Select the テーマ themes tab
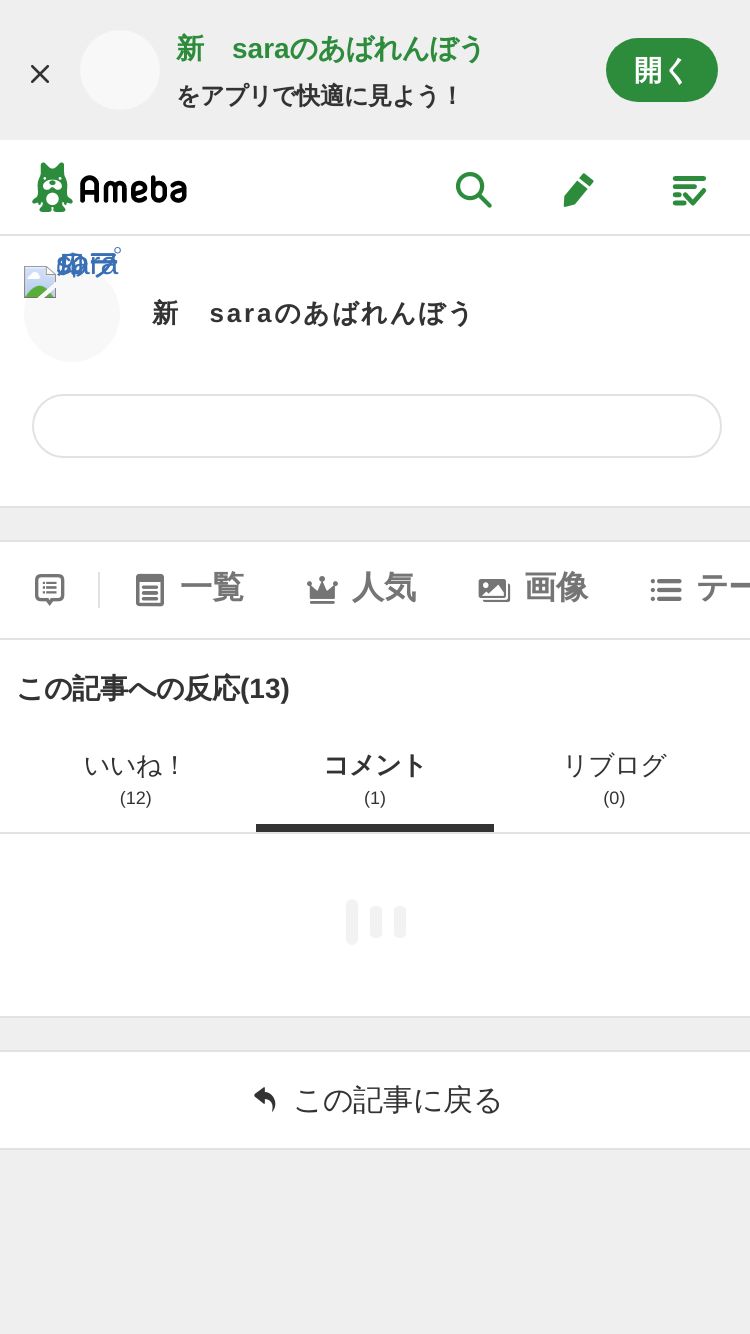The image size is (750, 1334). [700, 589]
